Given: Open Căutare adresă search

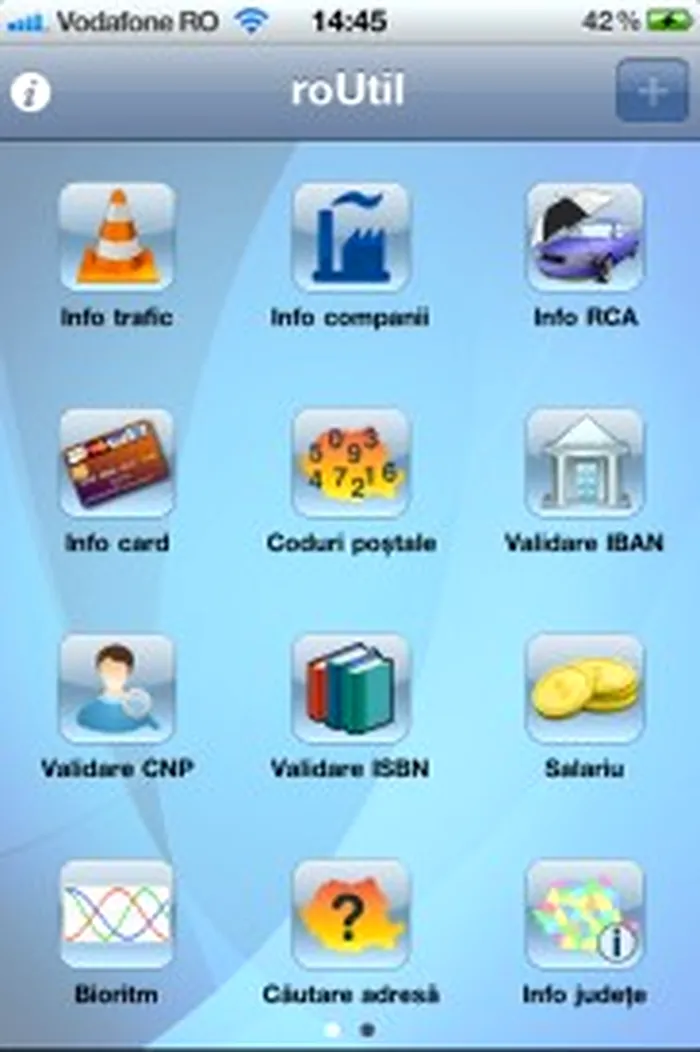Looking at the screenshot, I should coord(350,914).
